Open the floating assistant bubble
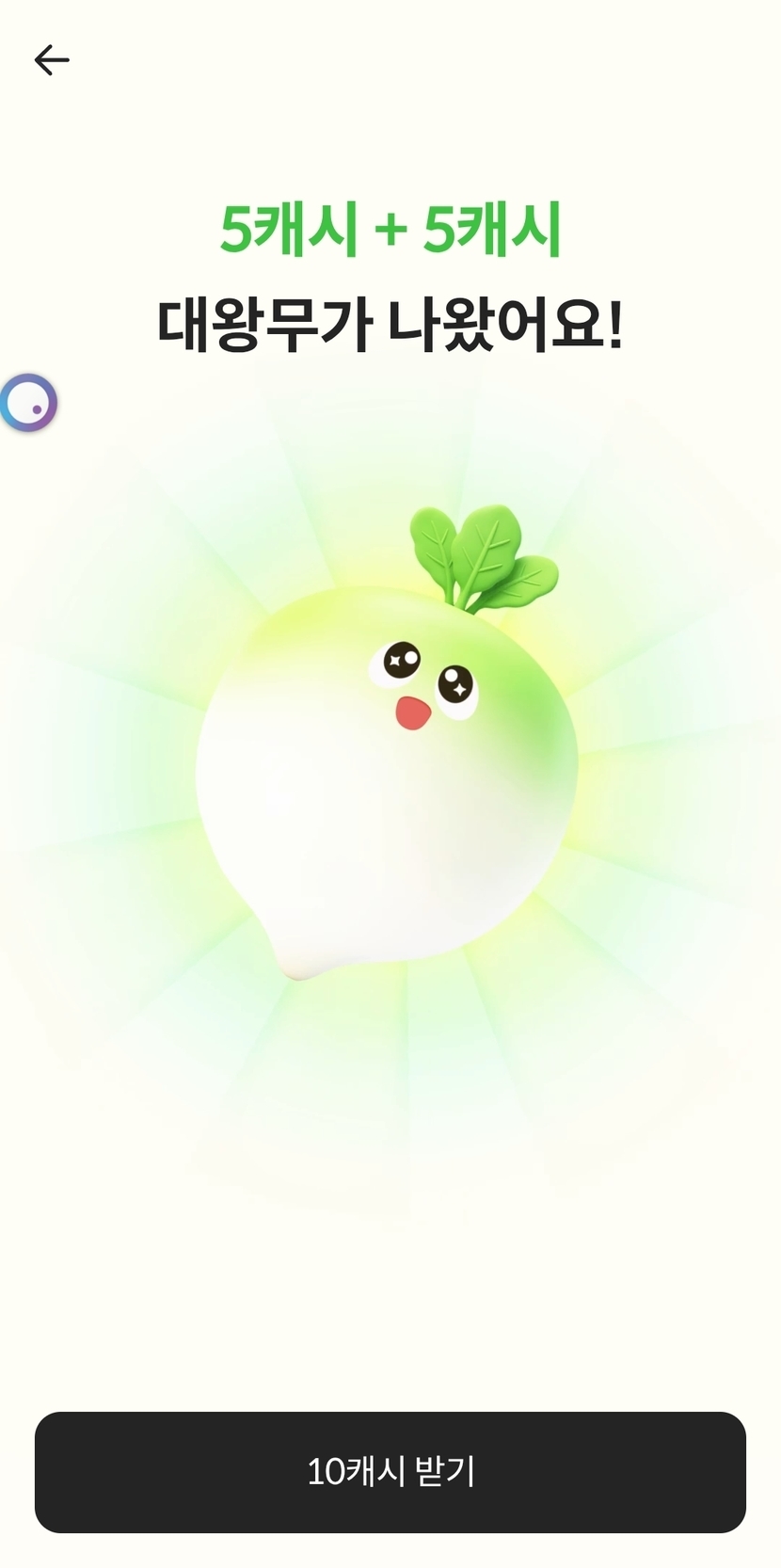Image resolution: width=781 pixels, height=1568 pixels. click(28, 404)
